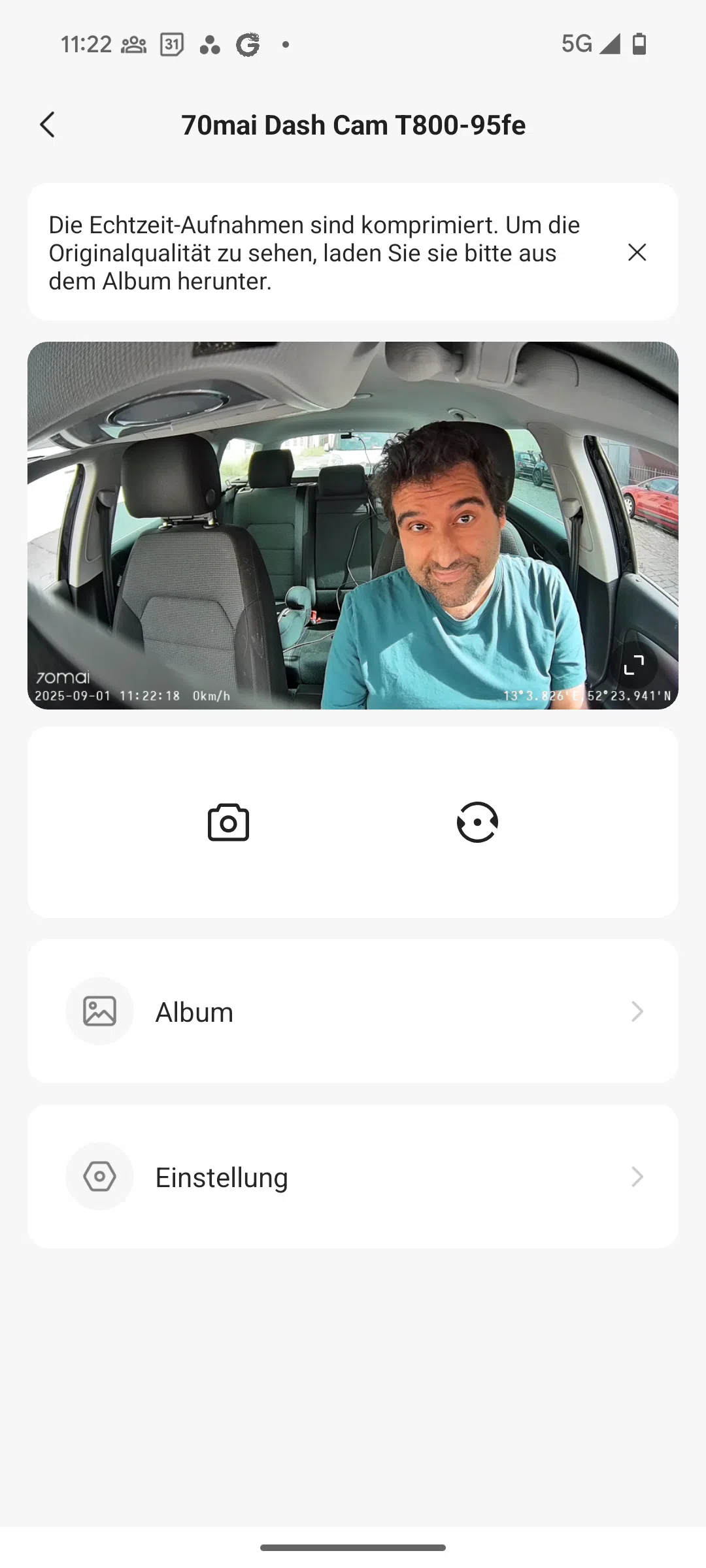The image size is (706, 1568).
Task: Take a snapshot with the camera icon
Action: (x=228, y=822)
